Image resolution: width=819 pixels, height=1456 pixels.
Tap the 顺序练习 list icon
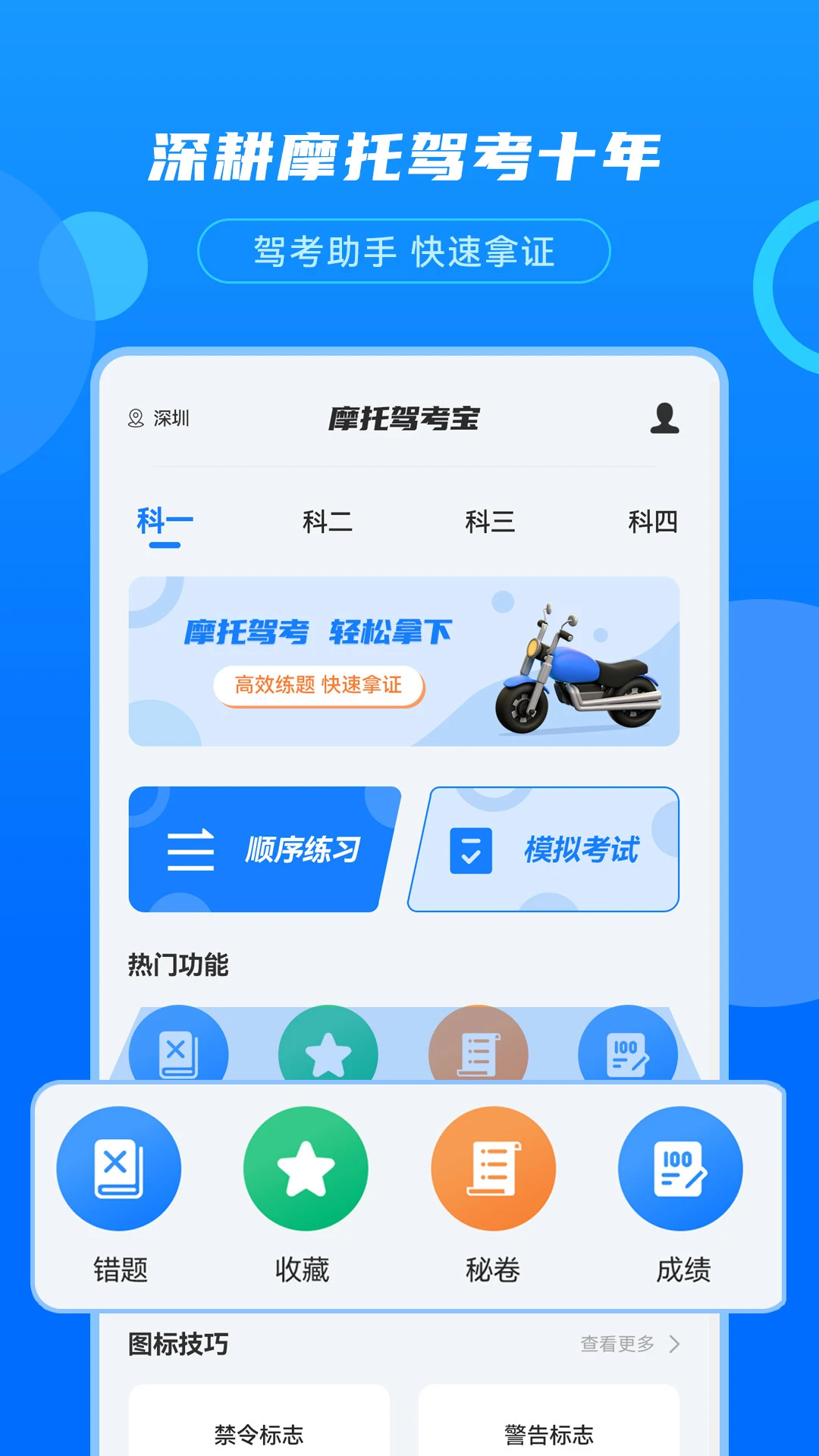(x=192, y=851)
